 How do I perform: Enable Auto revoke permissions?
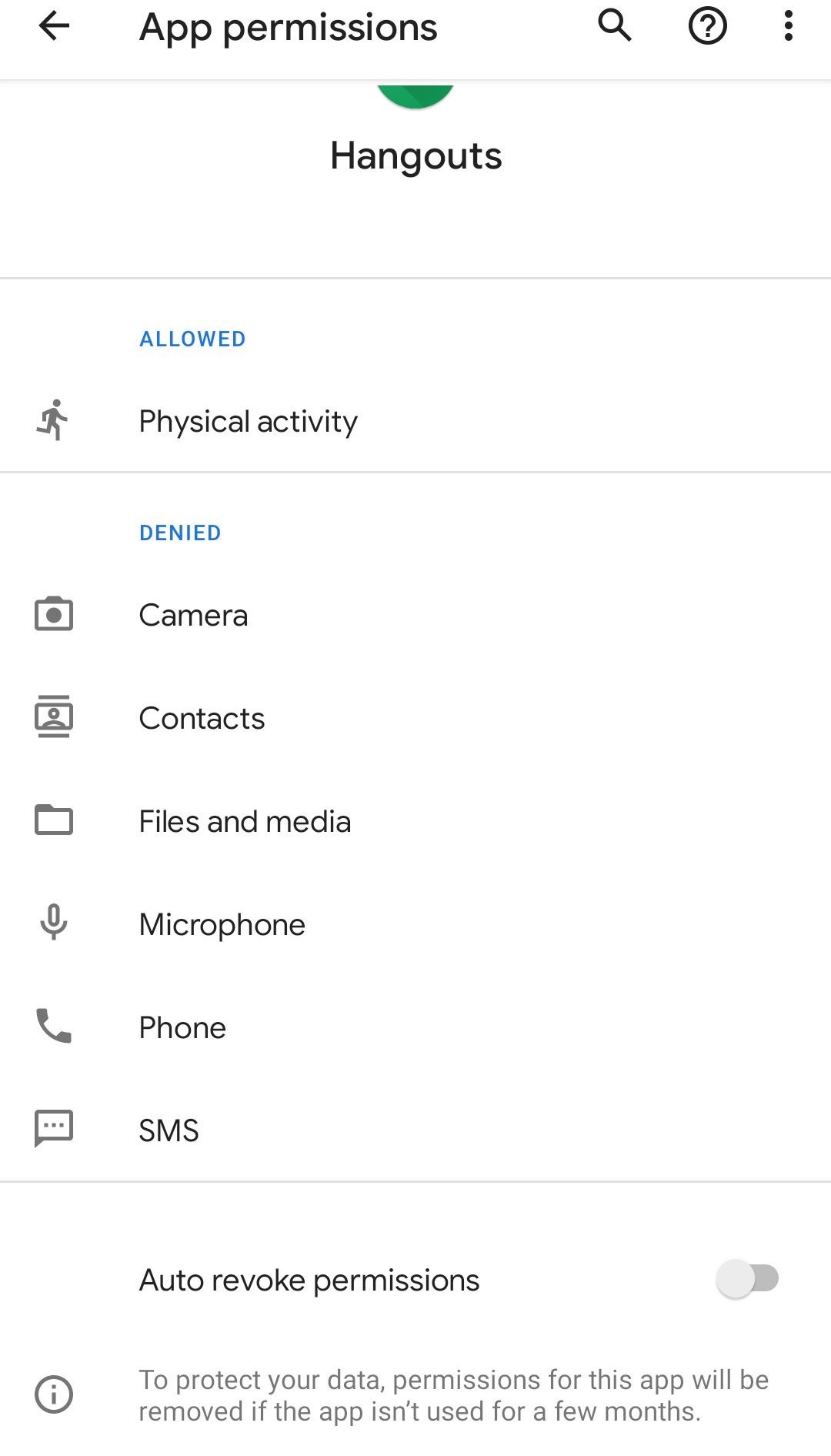point(746,1279)
